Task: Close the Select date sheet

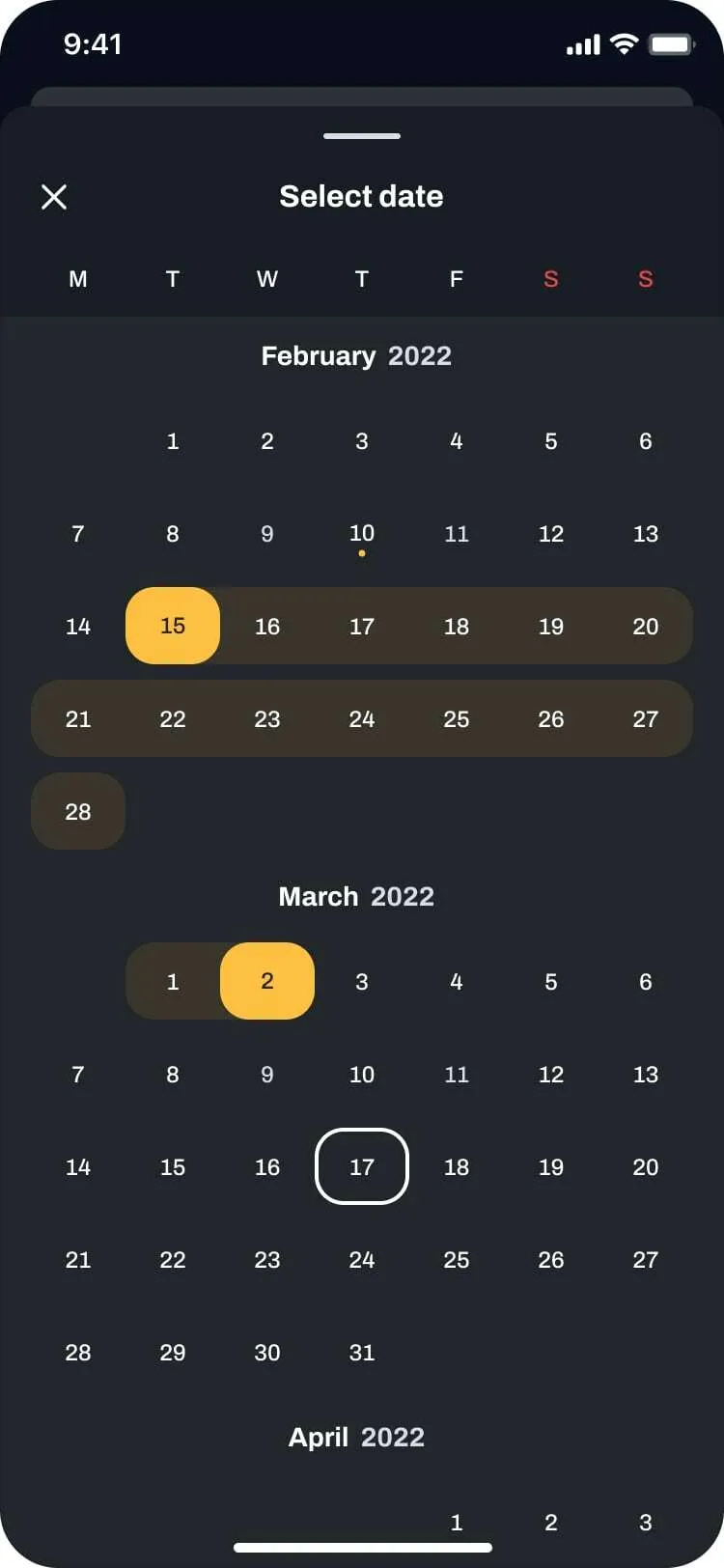Action: click(54, 197)
